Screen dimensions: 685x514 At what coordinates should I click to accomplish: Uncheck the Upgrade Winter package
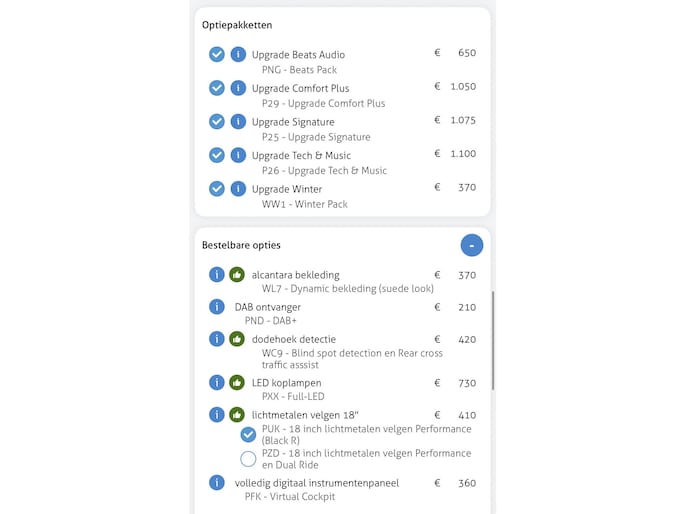pyautogui.click(x=216, y=188)
